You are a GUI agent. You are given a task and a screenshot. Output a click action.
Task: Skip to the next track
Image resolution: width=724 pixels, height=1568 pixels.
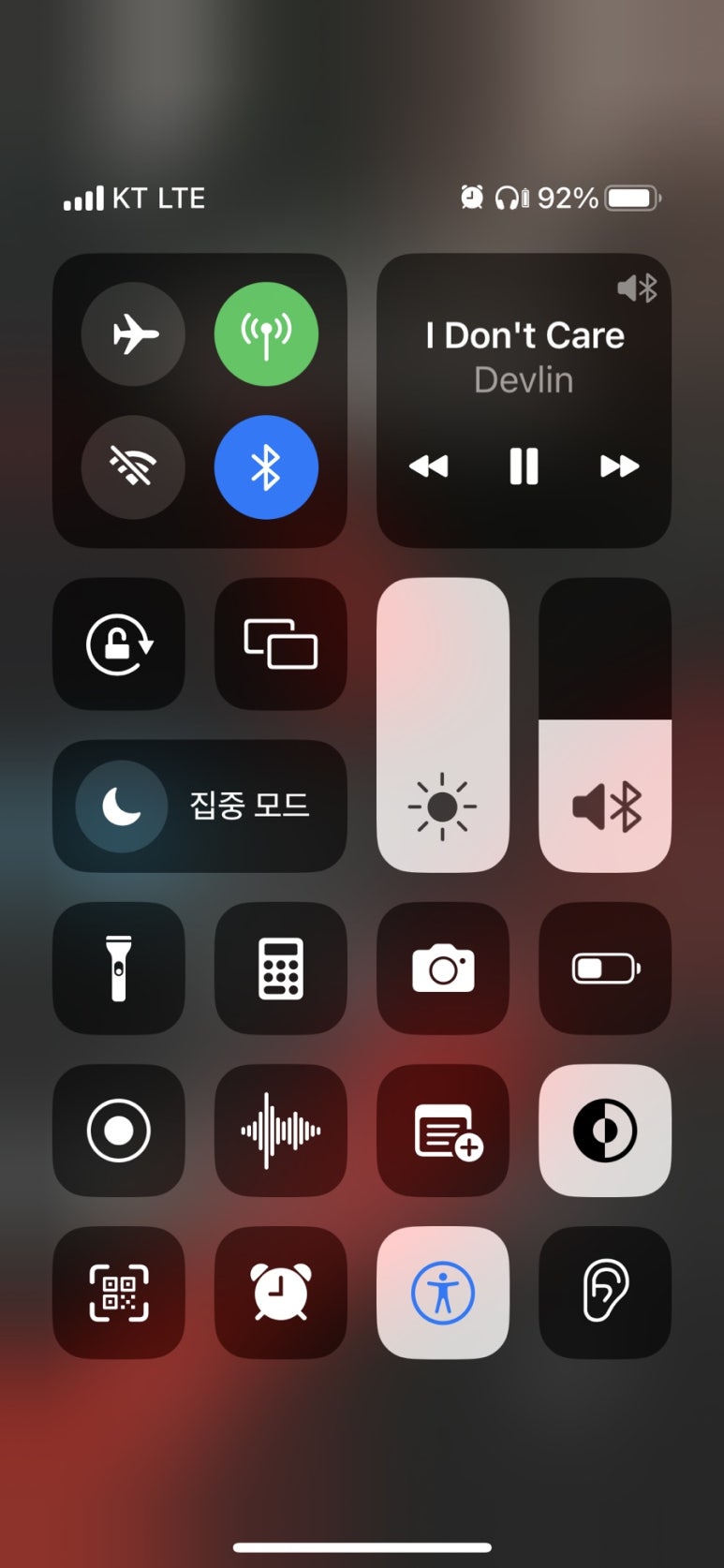click(x=619, y=466)
